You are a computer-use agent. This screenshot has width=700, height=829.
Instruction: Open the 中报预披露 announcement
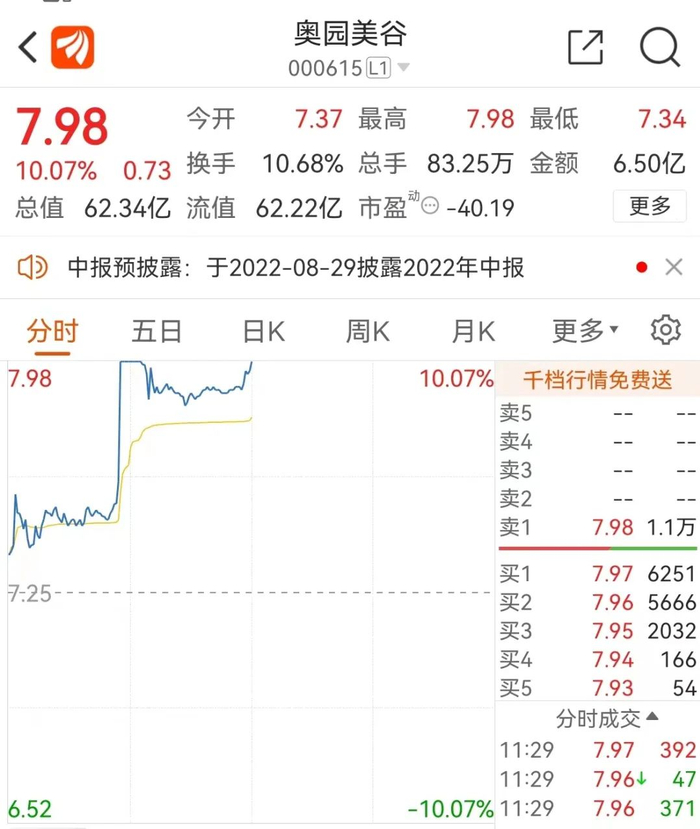coord(296,268)
